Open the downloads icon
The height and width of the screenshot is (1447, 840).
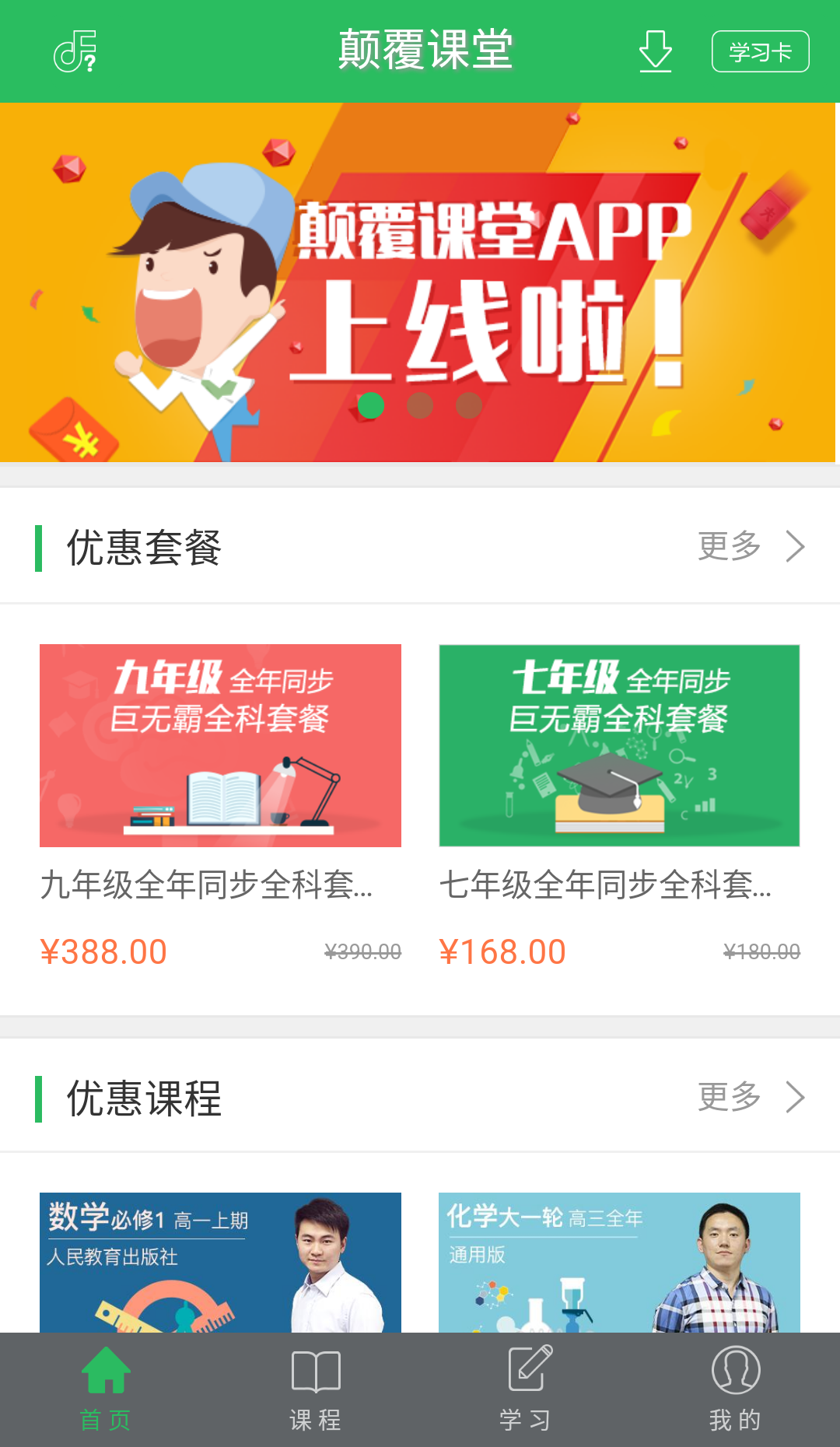tap(655, 51)
